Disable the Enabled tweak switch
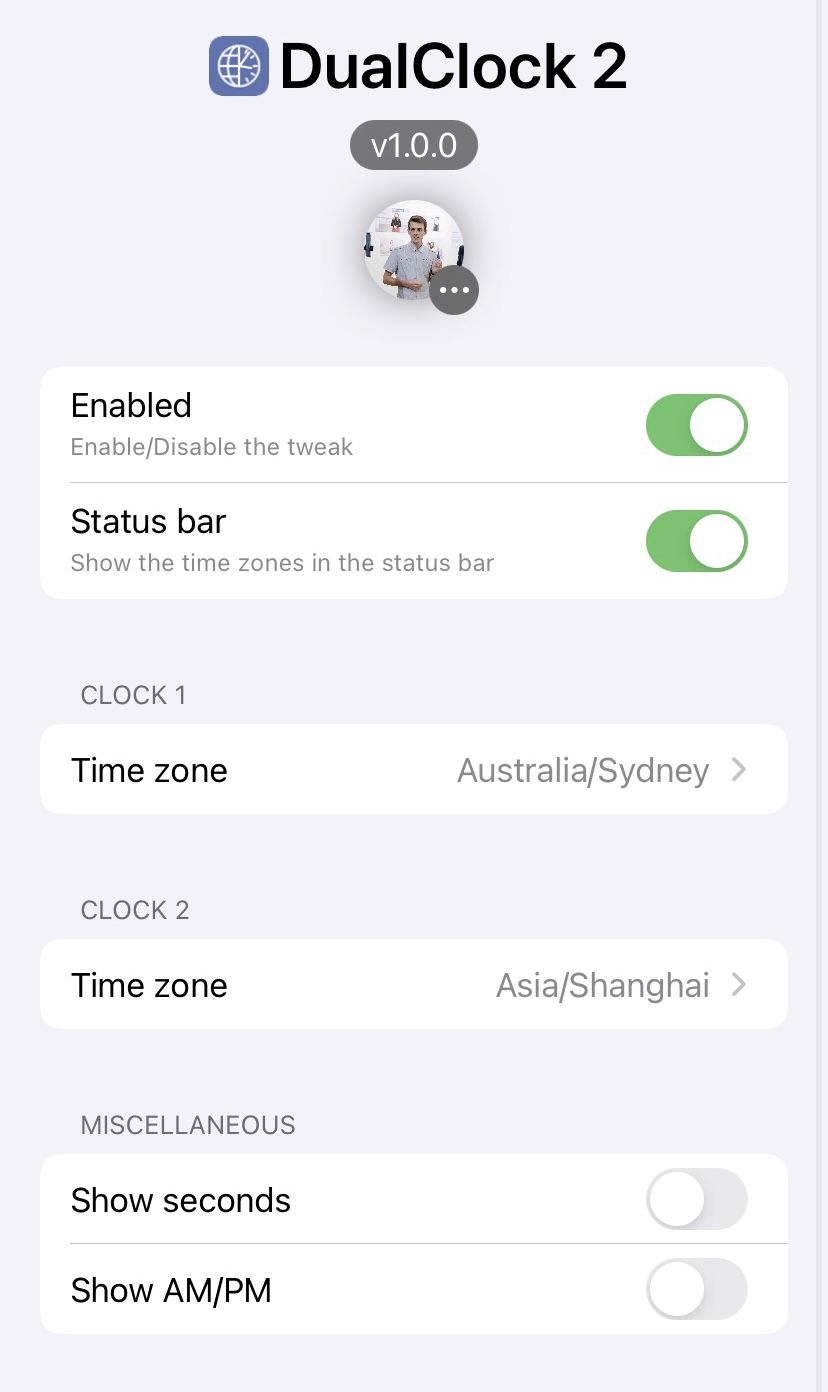This screenshot has height=1392, width=828. [x=696, y=425]
